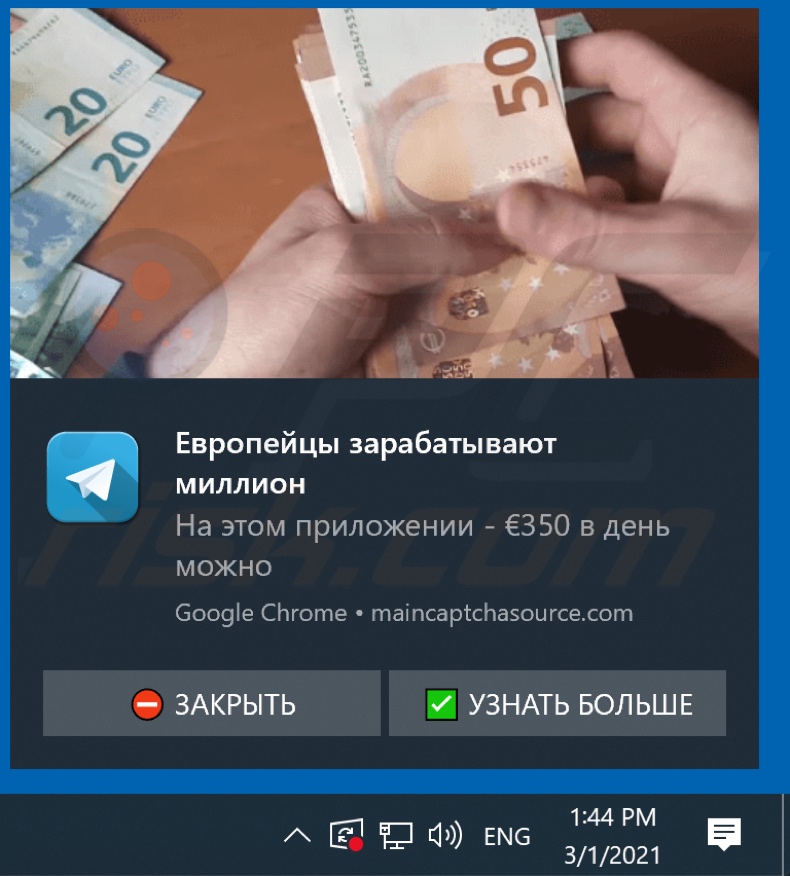Open the network connection icon
This screenshot has width=790, height=876.
(x=396, y=835)
